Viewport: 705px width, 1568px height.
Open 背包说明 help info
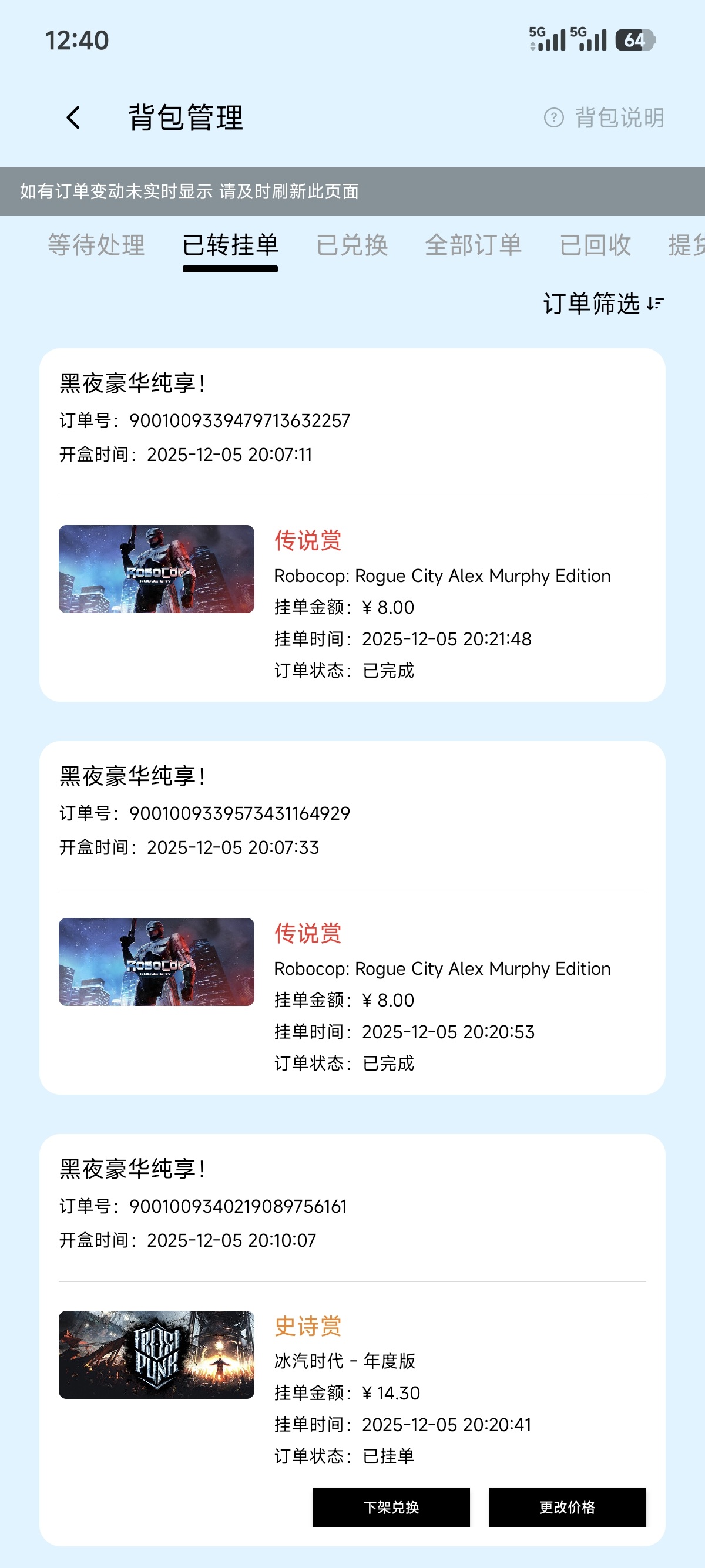(x=604, y=117)
